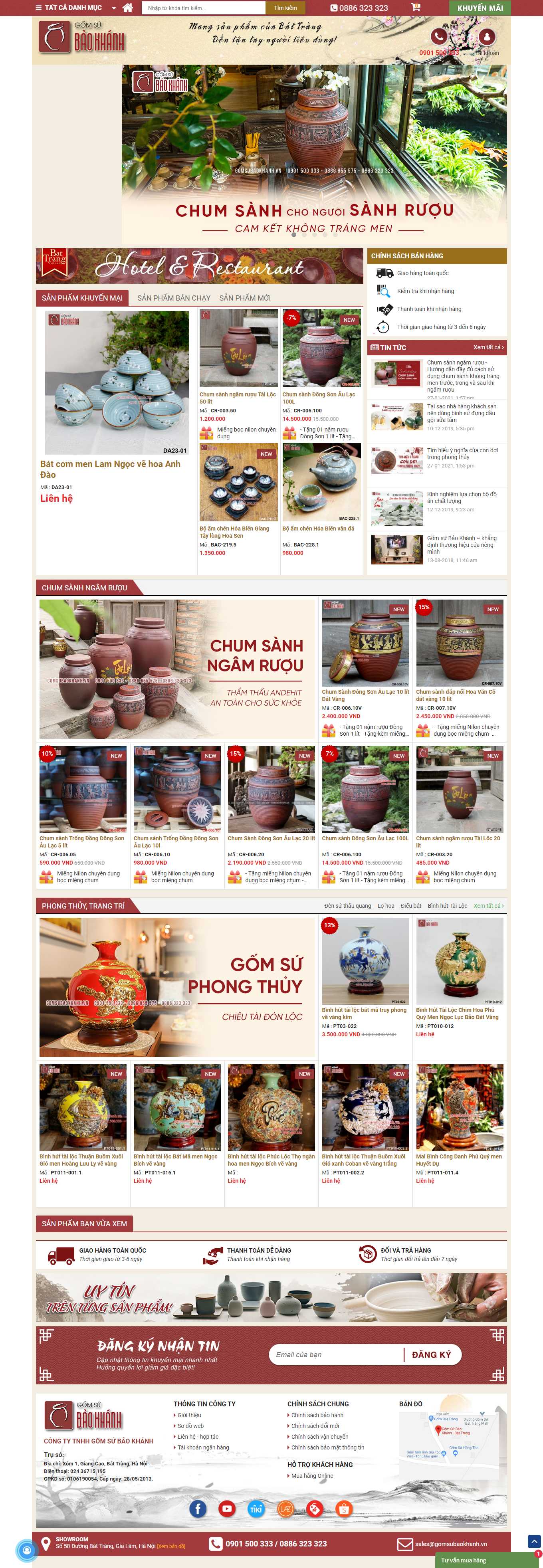The height and width of the screenshot is (1568, 543).
Task: Focus the keyword search field
Action: [203, 8]
